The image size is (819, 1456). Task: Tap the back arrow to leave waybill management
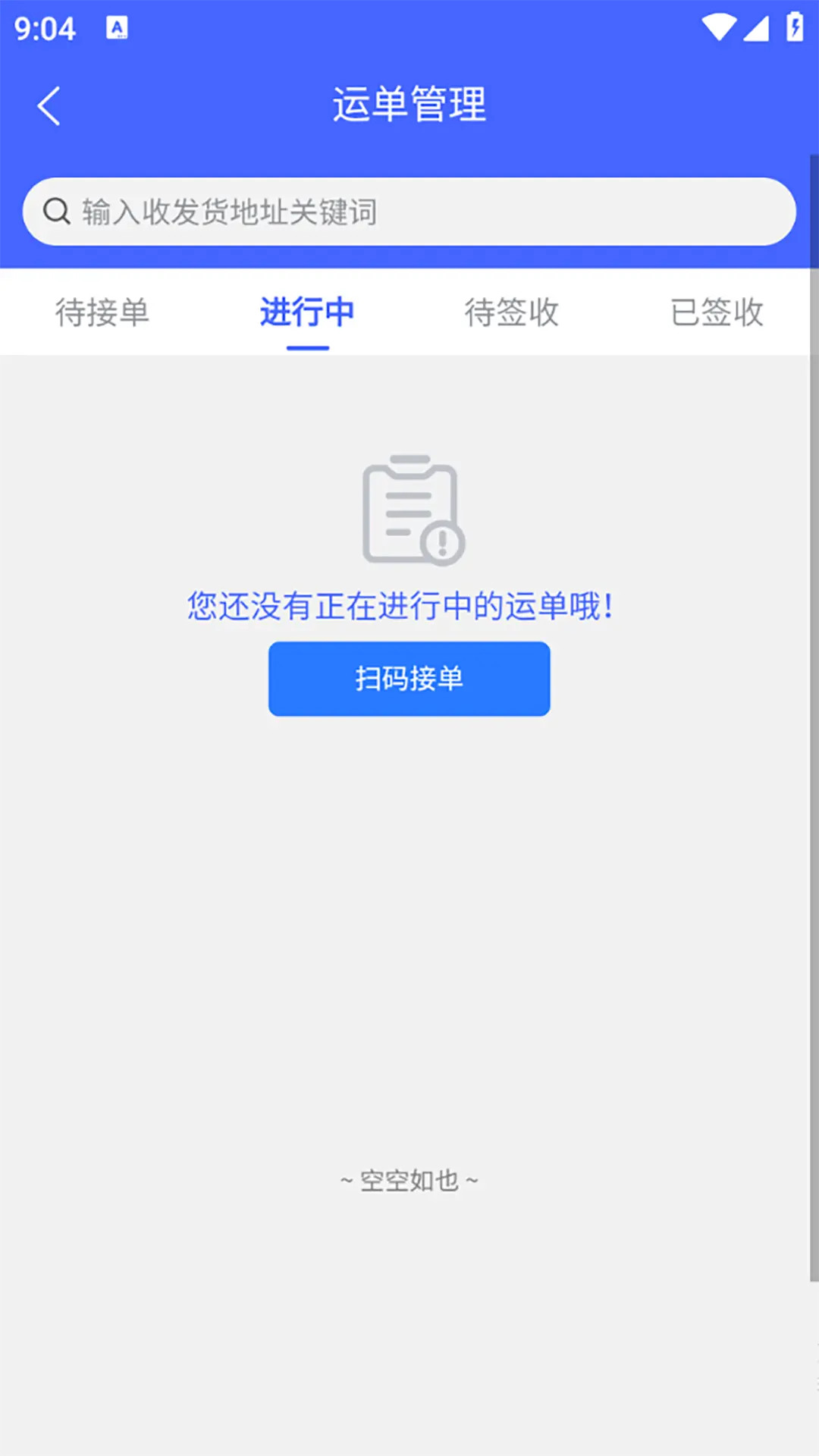(49, 105)
